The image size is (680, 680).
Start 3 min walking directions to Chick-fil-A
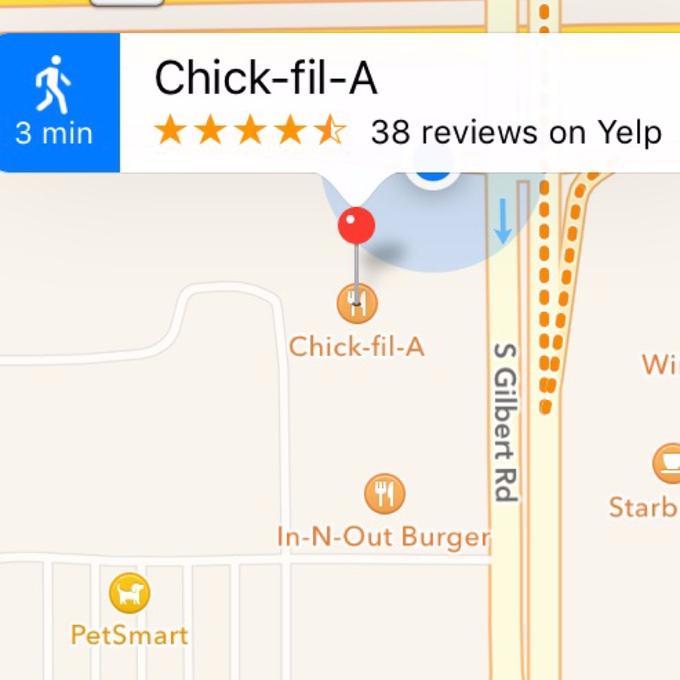tap(58, 103)
